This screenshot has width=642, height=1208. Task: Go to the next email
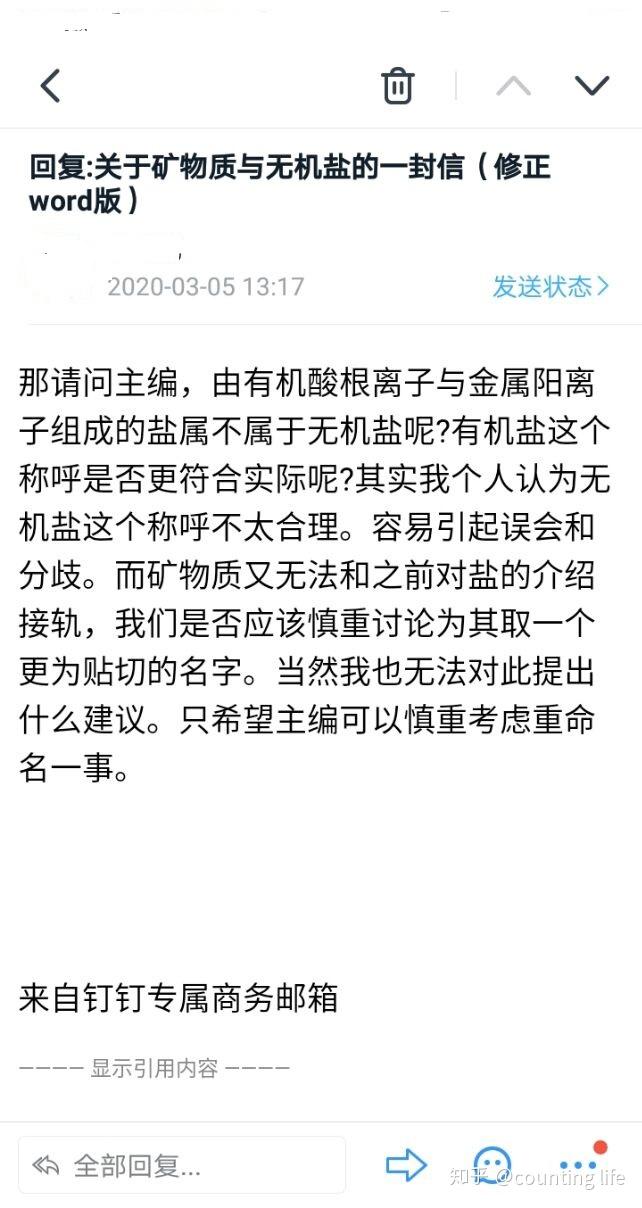click(x=592, y=86)
